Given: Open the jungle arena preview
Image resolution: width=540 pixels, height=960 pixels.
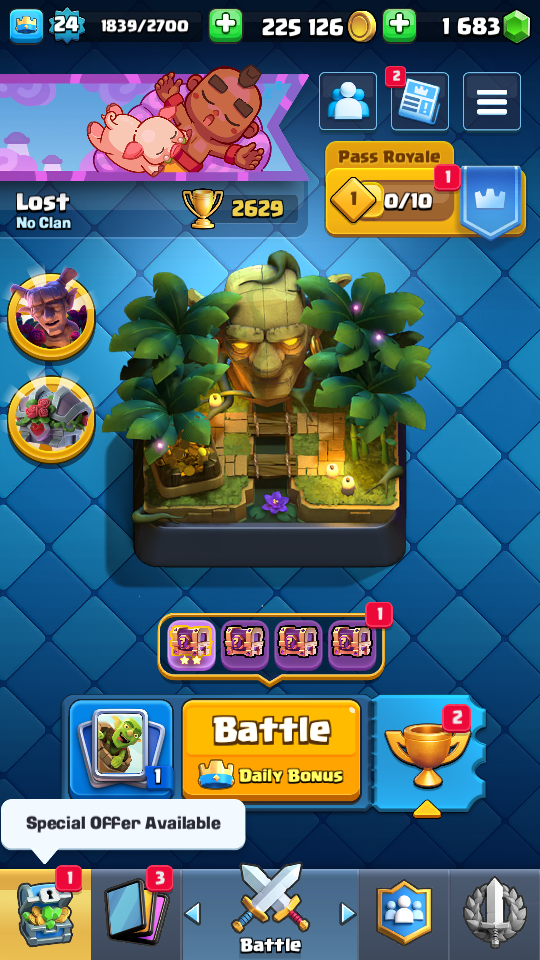Looking at the screenshot, I should (x=269, y=410).
